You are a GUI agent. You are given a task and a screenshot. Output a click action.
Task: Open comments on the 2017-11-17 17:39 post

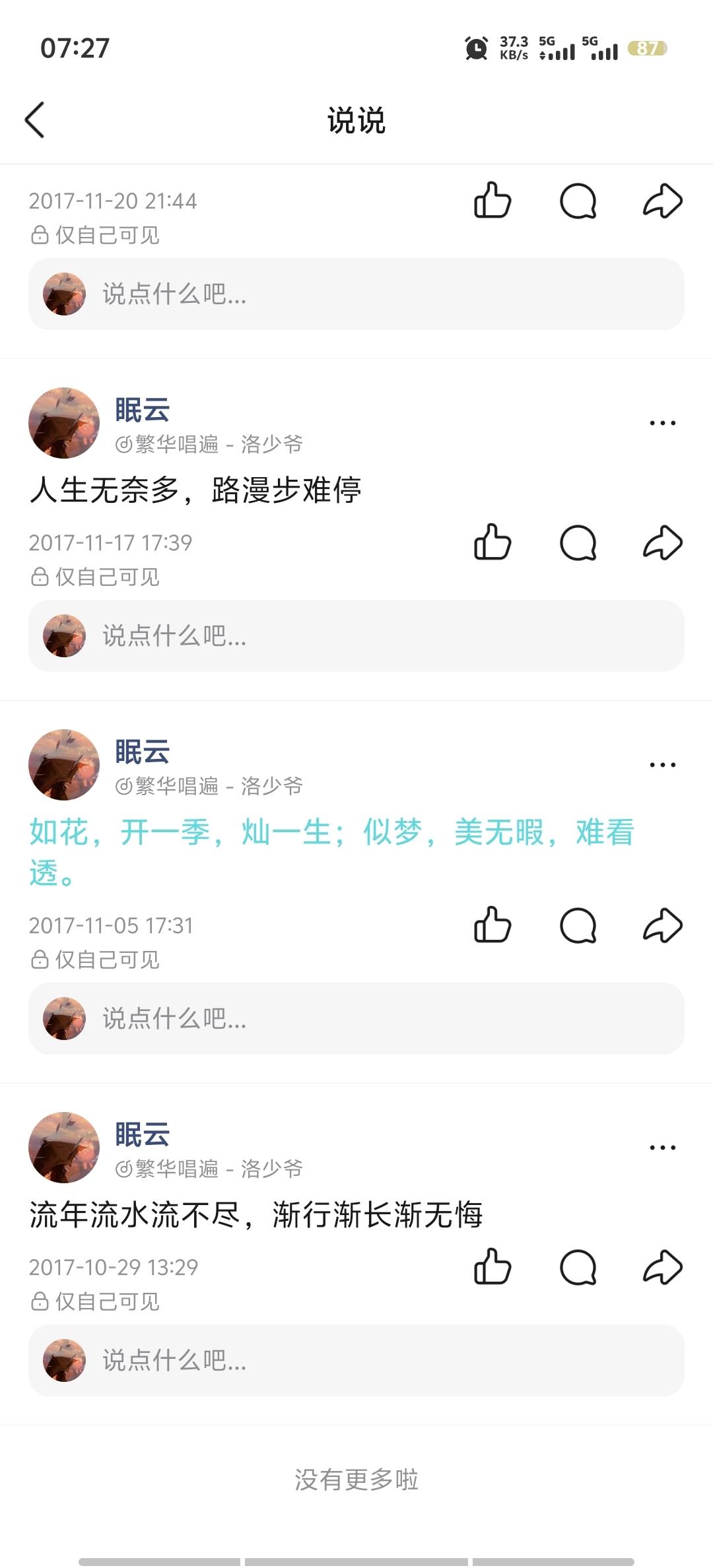[x=578, y=542]
